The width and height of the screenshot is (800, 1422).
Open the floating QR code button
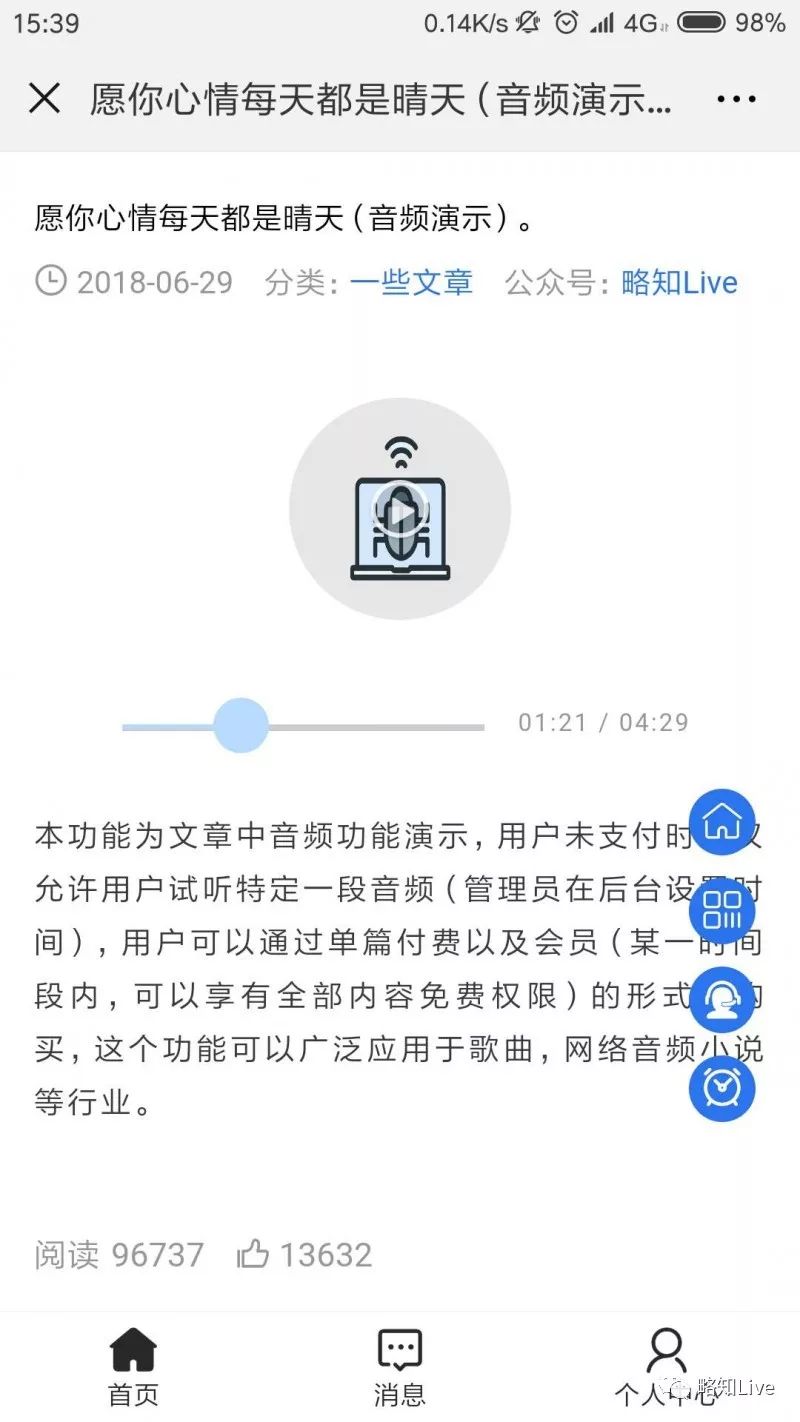722,911
